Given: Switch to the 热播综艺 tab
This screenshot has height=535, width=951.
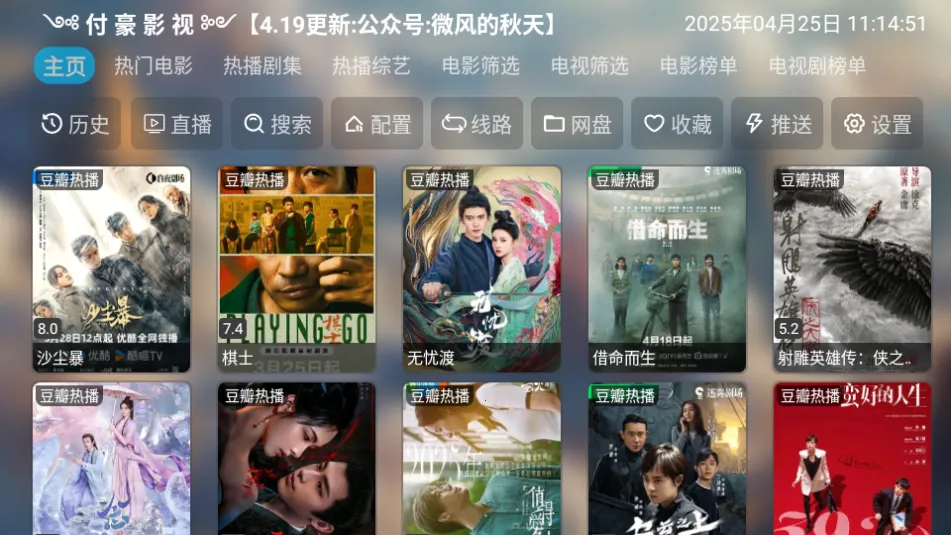Looking at the screenshot, I should [371, 67].
